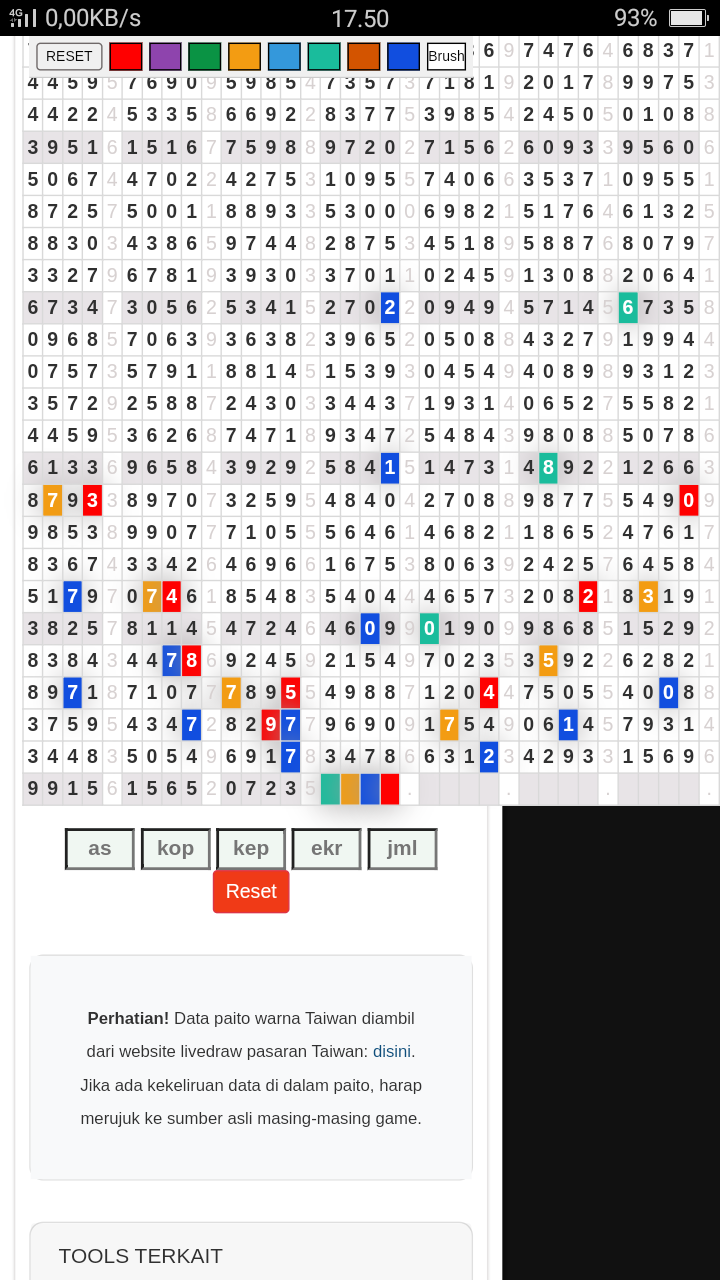Screen dimensions: 720x1280
Task: Tap the 'kep' column button
Action: point(251,849)
